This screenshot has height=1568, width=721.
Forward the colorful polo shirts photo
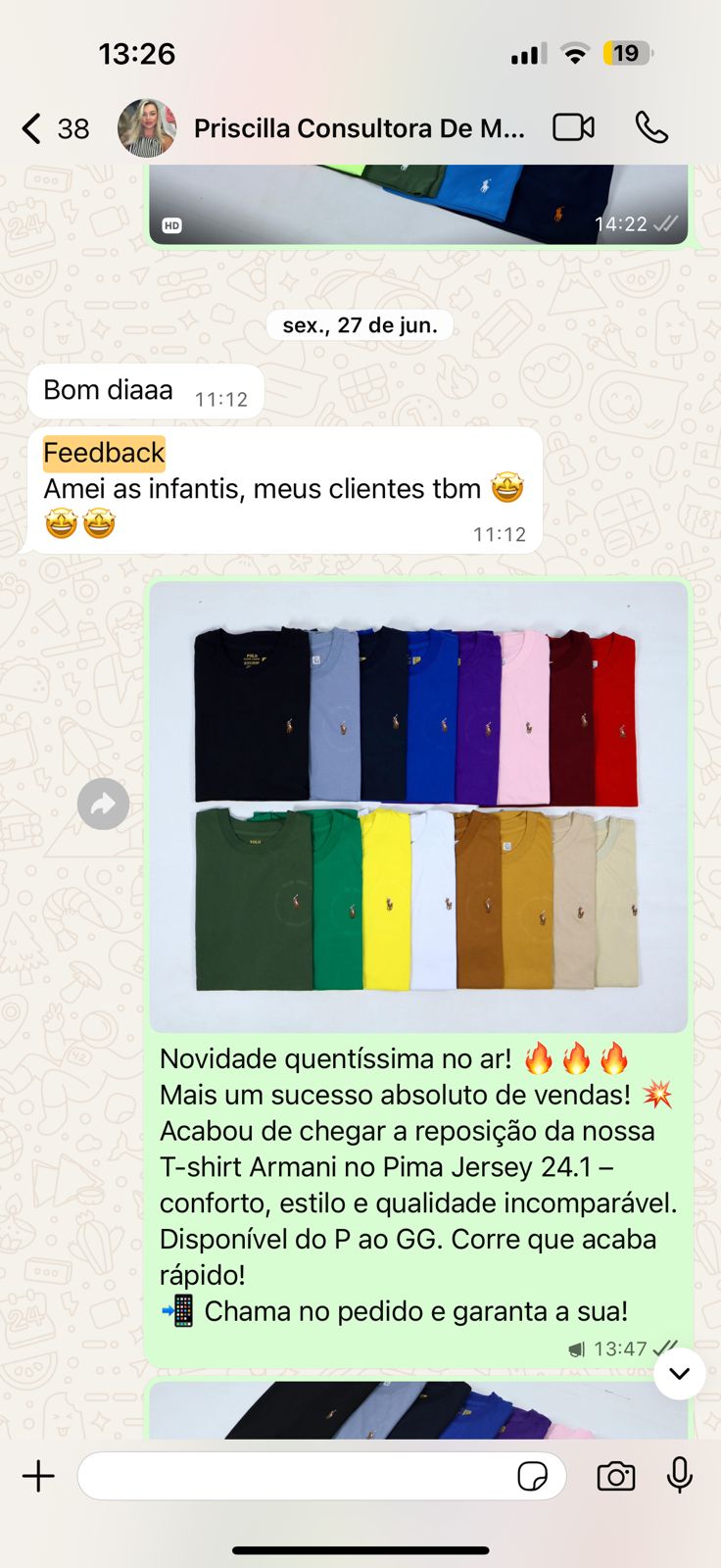104,805
